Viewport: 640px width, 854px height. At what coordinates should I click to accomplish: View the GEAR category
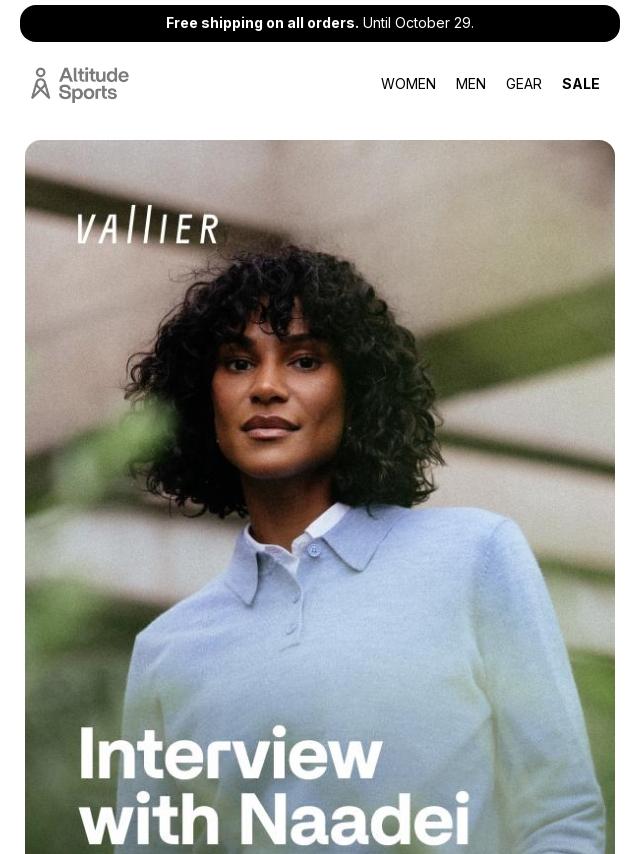coord(524,84)
